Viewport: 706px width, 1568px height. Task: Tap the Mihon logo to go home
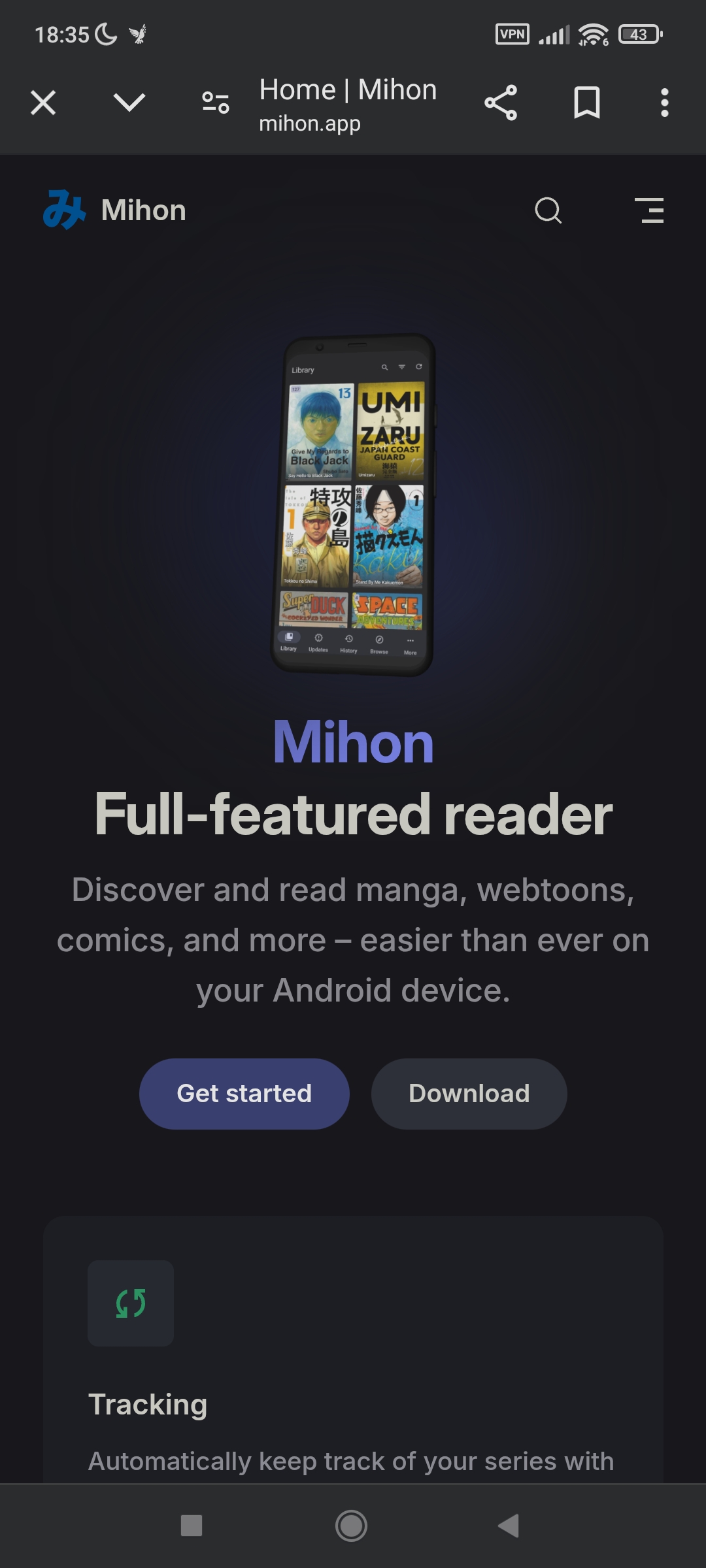pyautogui.click(x=115, y=210)
